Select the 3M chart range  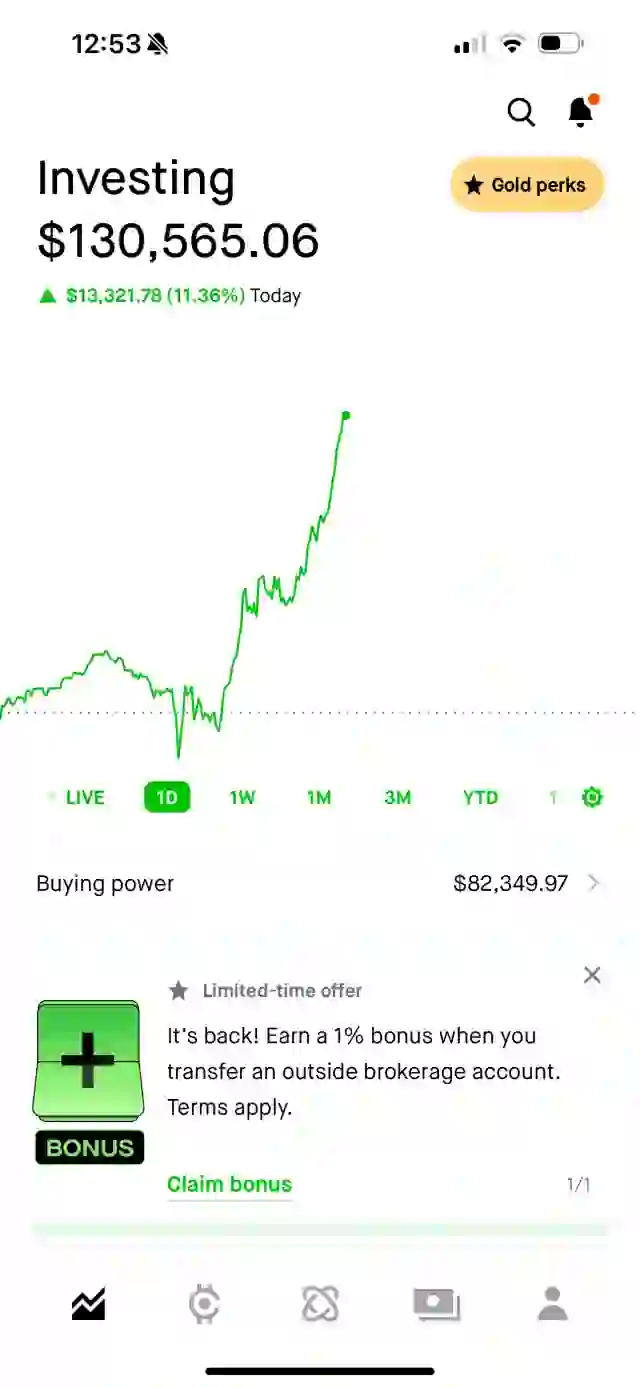click(x=398, y=797)
